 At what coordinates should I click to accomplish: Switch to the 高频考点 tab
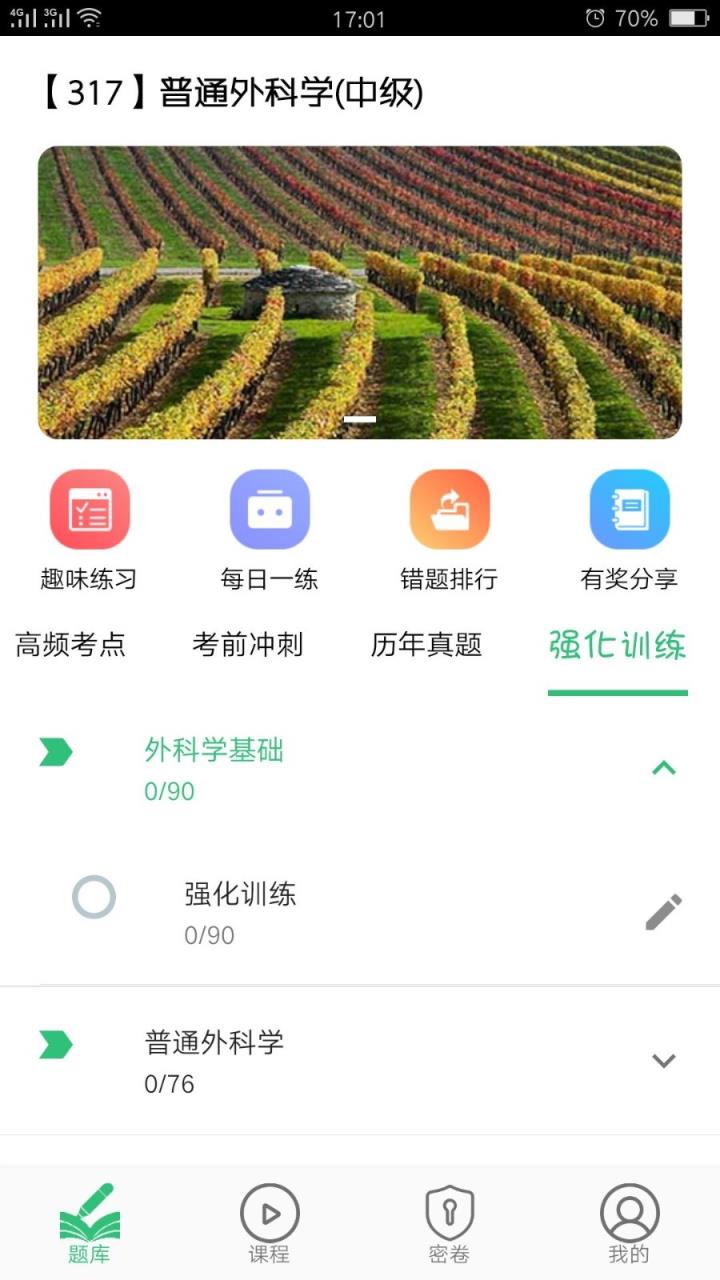[70, 646]
